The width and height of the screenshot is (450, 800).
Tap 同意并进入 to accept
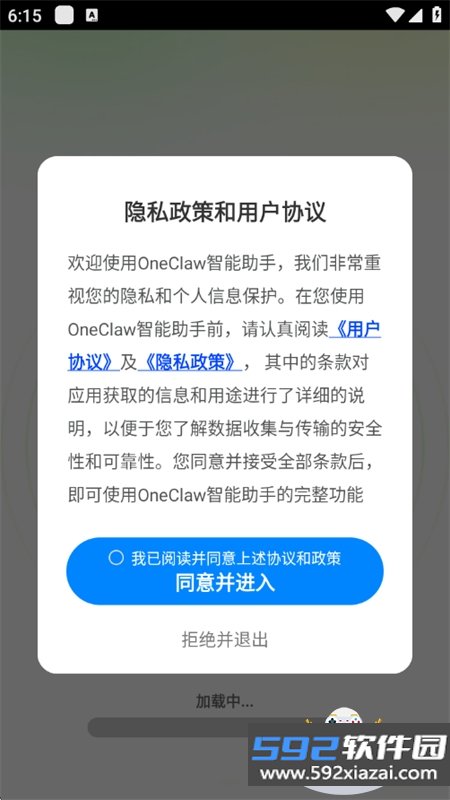tap(225, 583)
